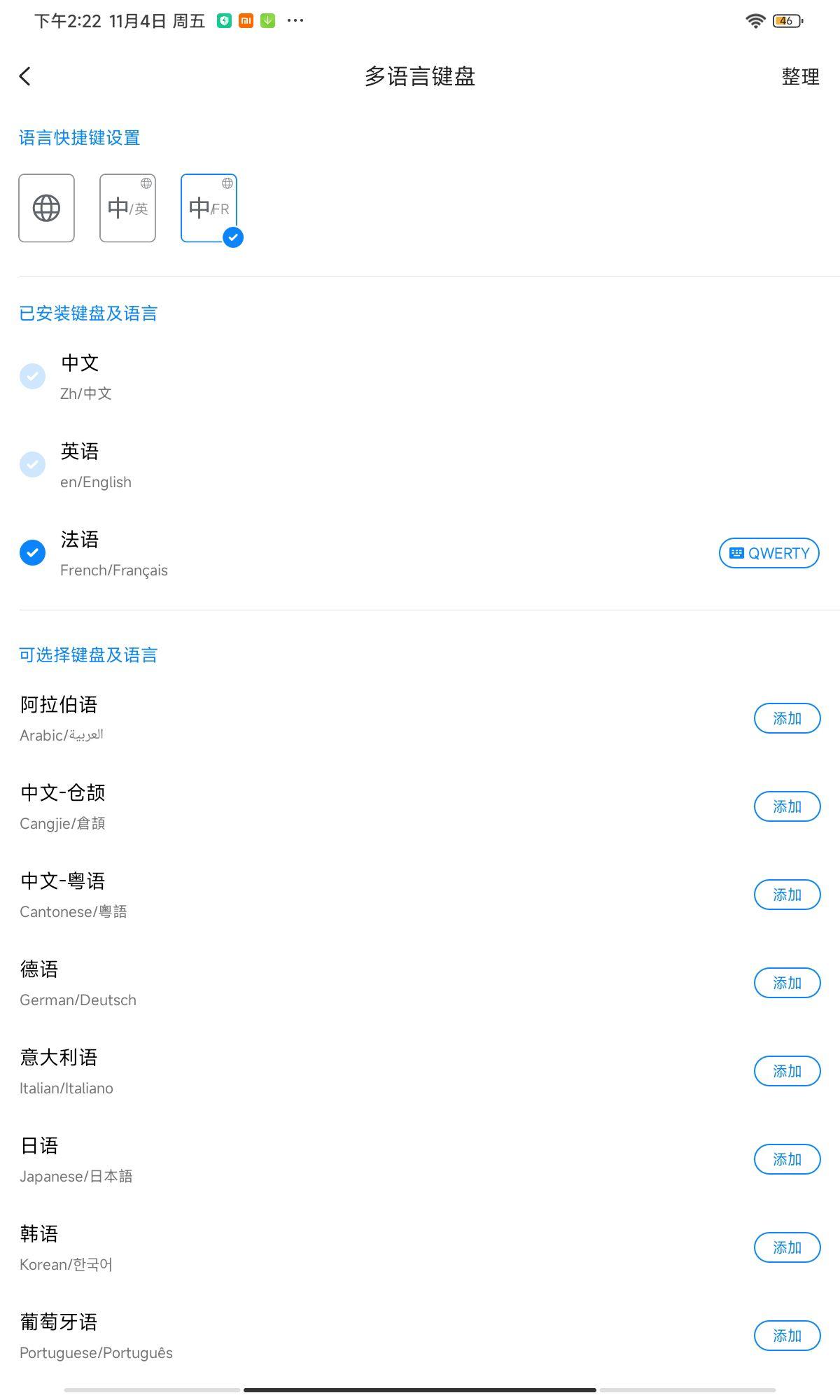Tap 整理 to organize keyboards

(x=800, y=76)
